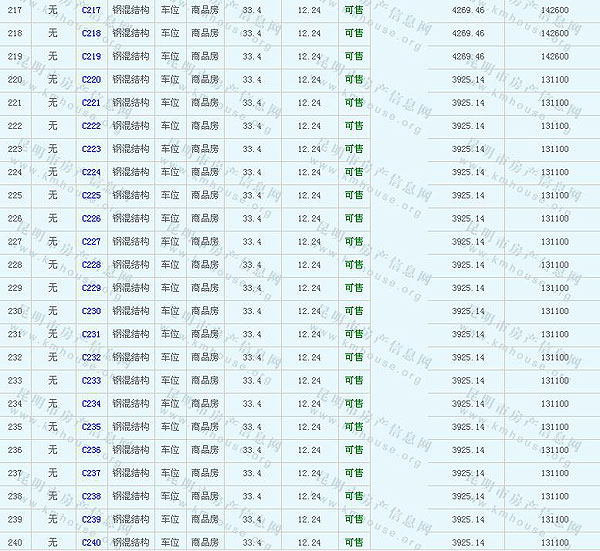Open the C220 parking unit link

91,79
